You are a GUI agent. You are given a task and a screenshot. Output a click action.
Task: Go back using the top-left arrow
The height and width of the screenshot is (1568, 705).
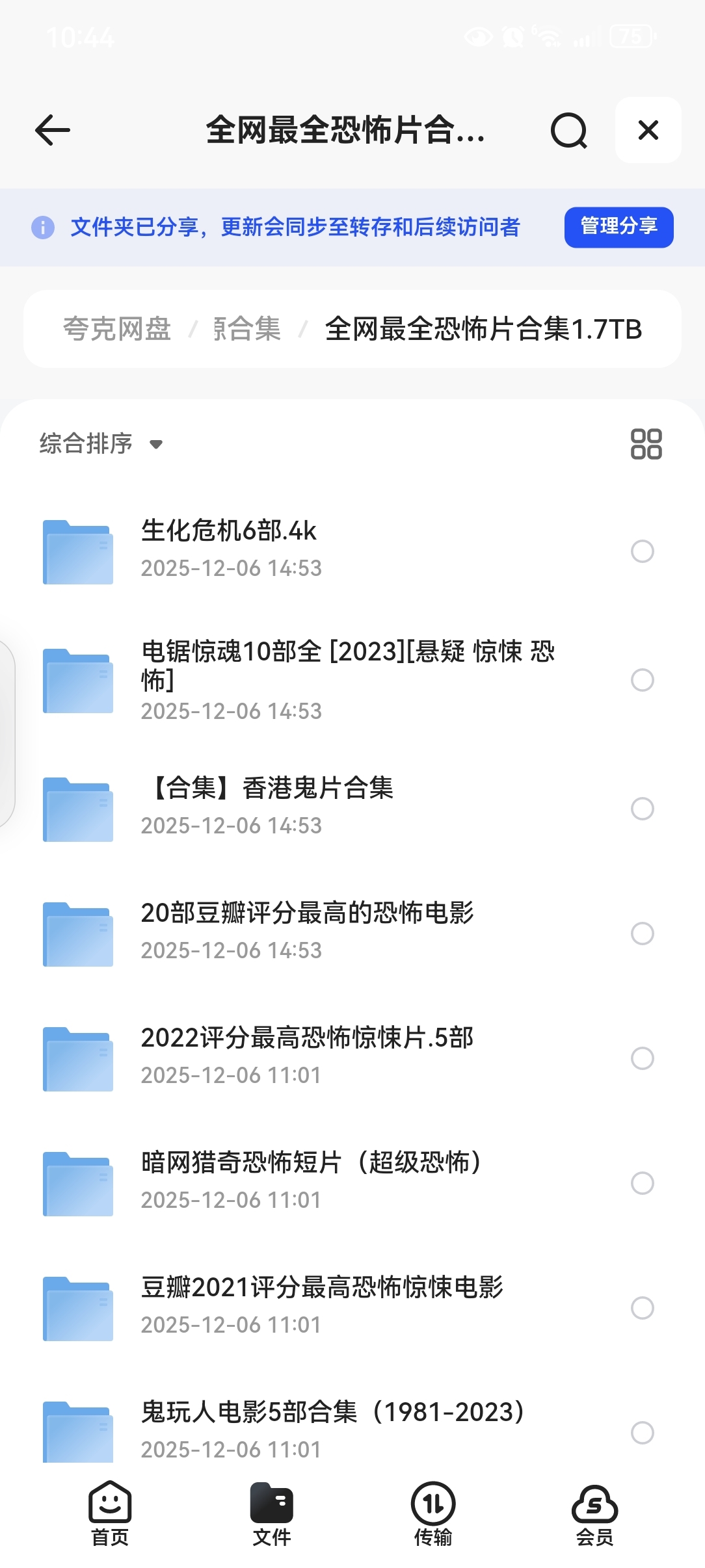pyautogui.click(x=52, y=130)
